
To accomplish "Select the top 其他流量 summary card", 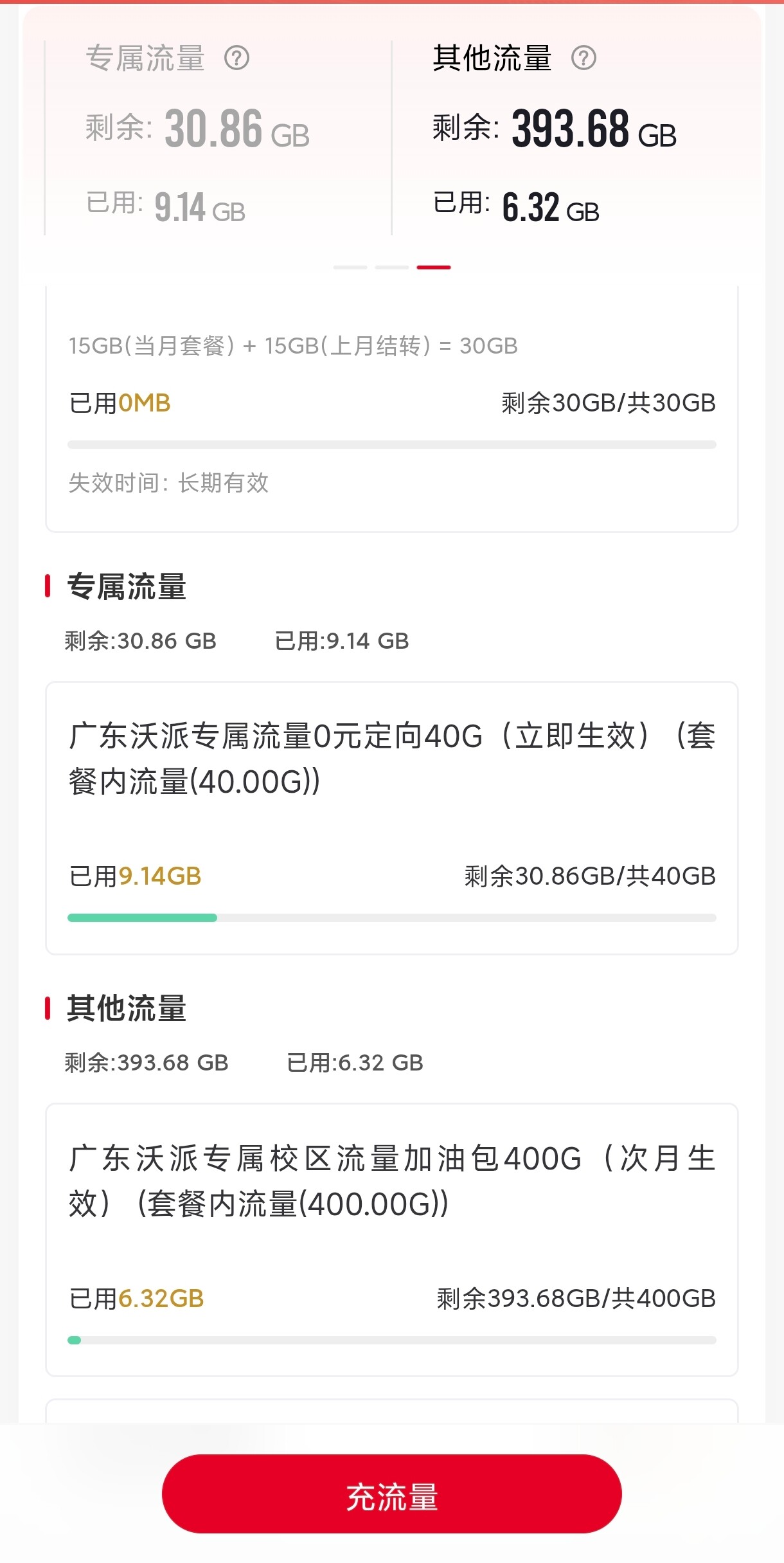I will point(566,137).
